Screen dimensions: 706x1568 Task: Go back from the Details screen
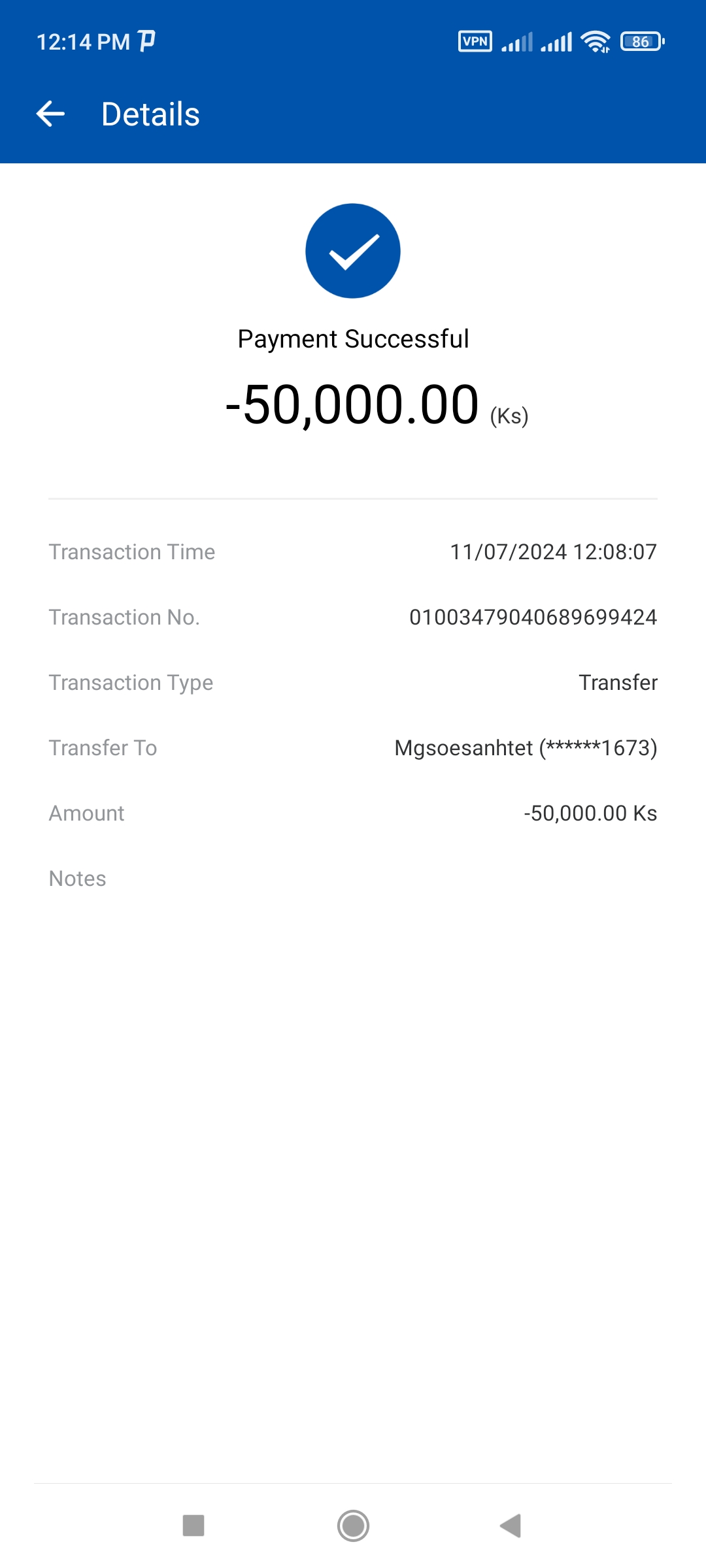pyautogui.click(x=50, y=114)
